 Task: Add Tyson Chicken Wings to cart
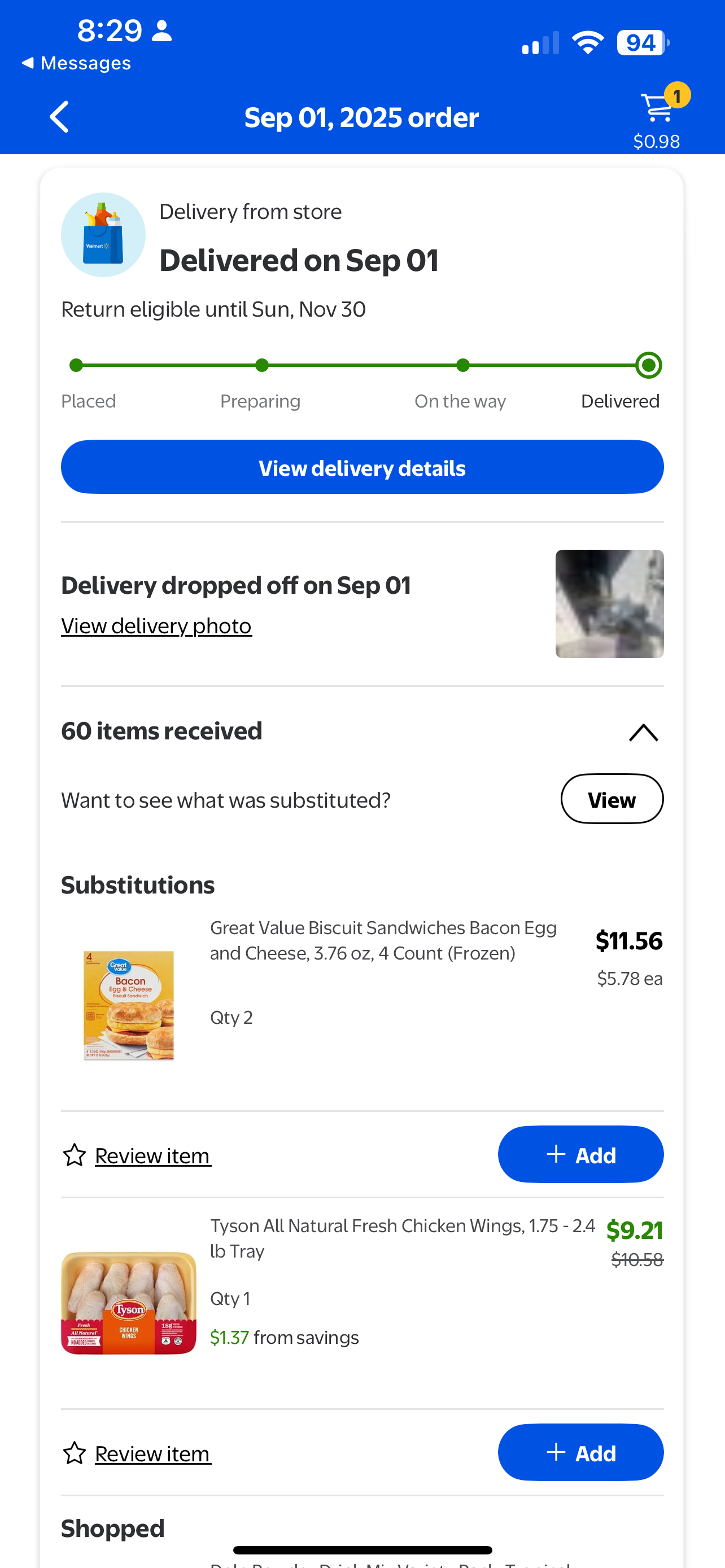tap(580, 1453)
